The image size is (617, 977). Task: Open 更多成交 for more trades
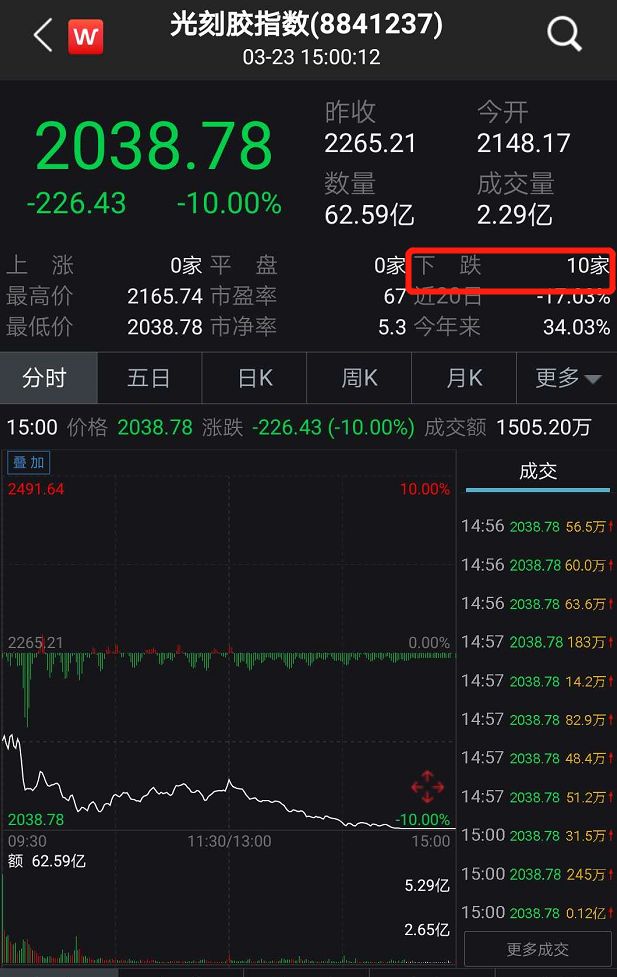point(537,949)
